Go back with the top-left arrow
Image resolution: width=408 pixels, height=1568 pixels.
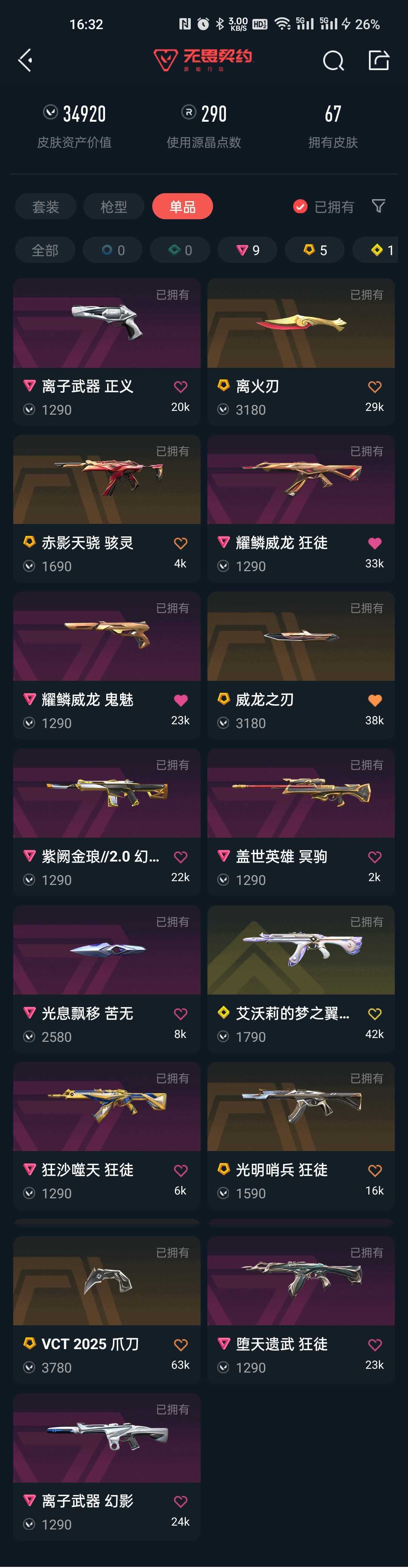pyautogui.click(x=26, y=60)
